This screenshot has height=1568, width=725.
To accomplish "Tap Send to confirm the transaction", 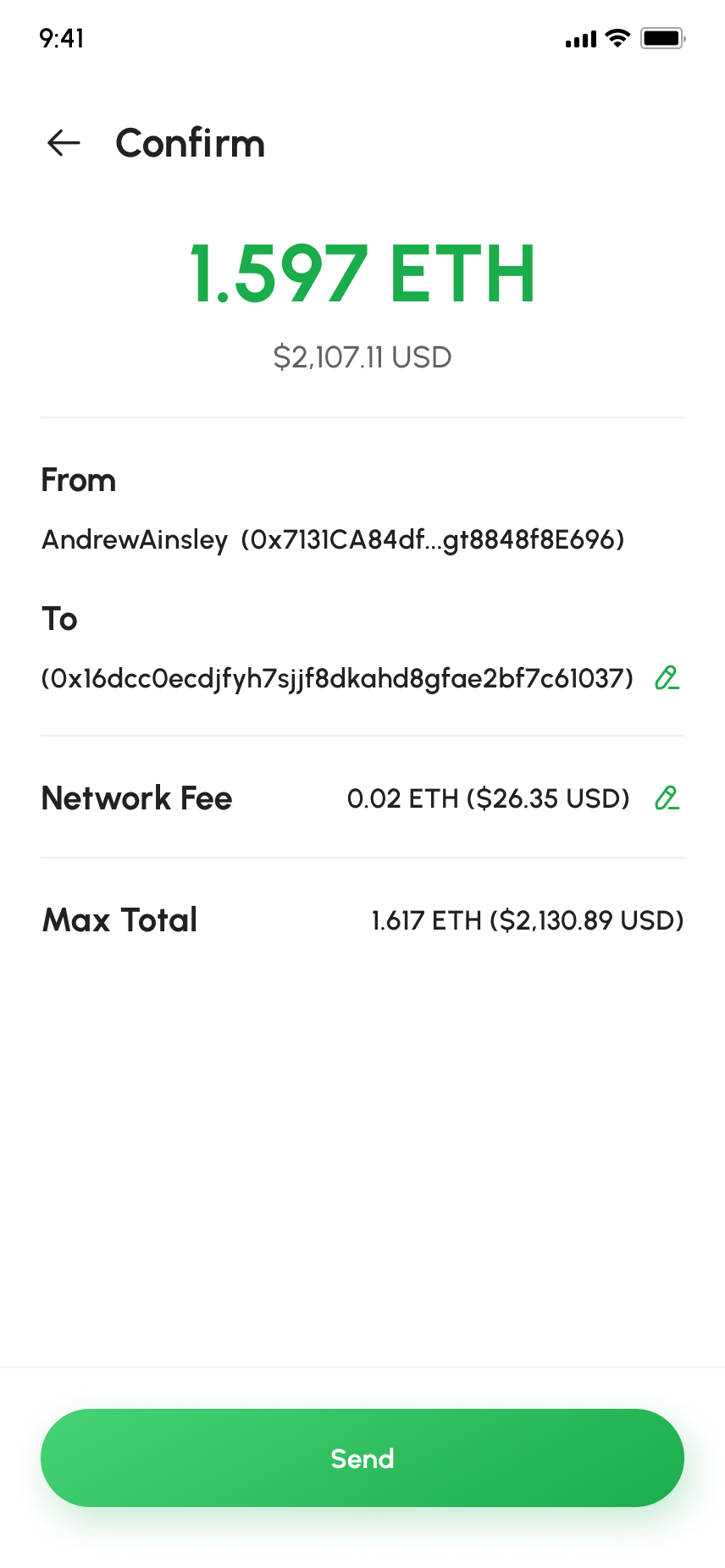I will [362, 1458].
